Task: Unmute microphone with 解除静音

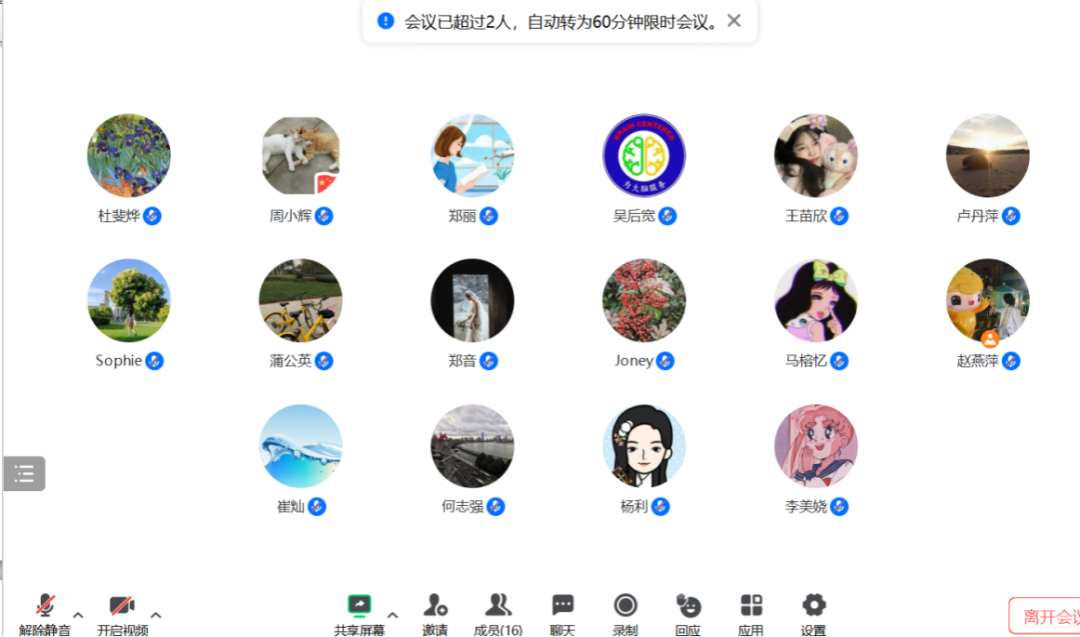Action: pyautogui.click(x=45, y=611)
